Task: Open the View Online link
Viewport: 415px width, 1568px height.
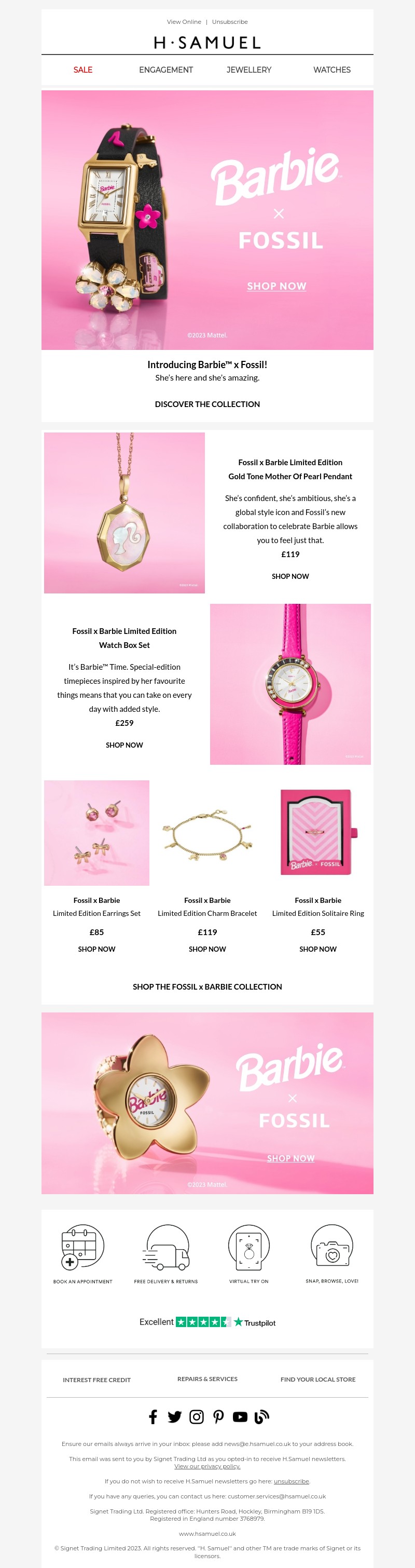Action: (184, 22)
